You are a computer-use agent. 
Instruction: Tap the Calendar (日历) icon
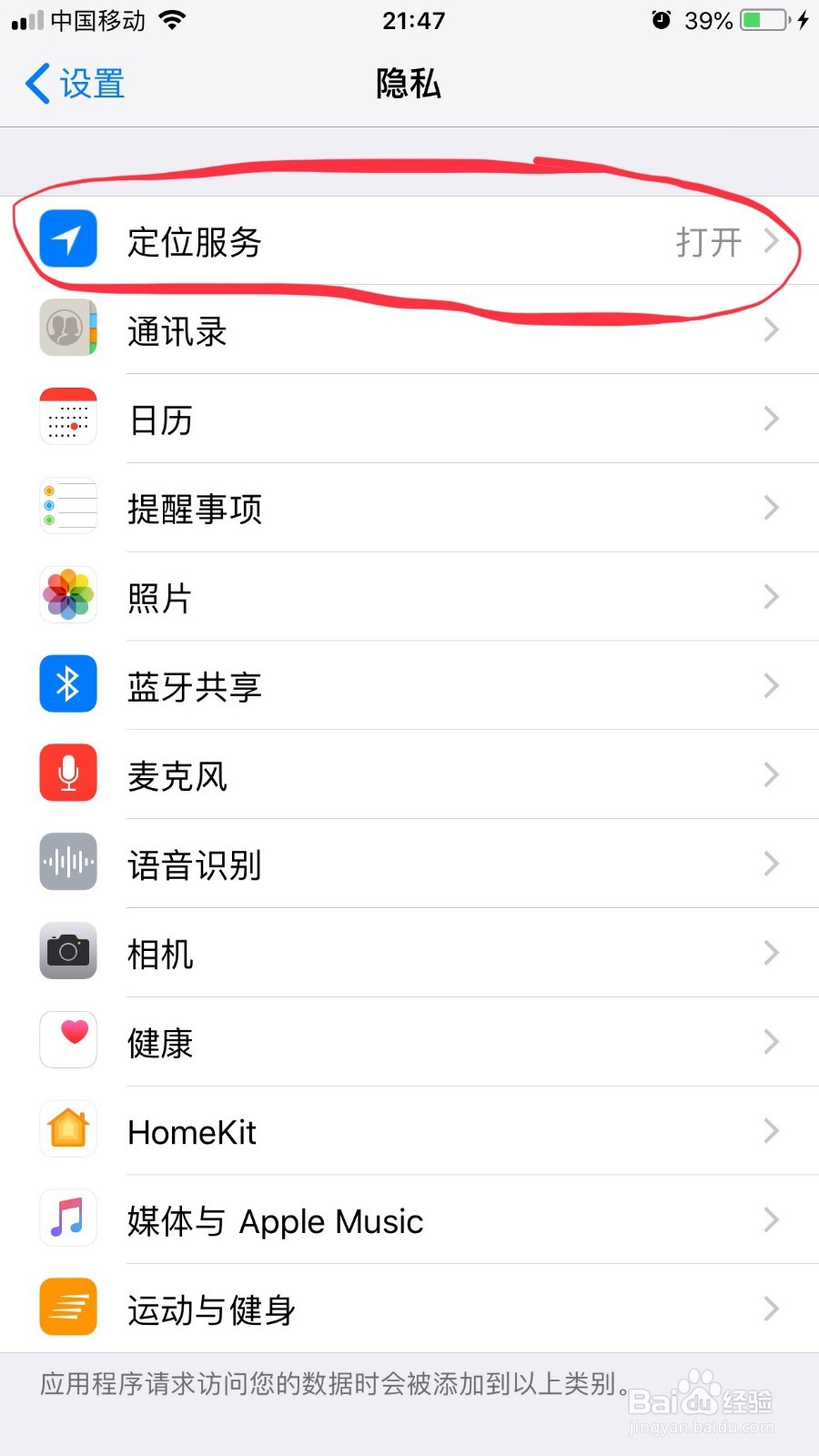click(x=67, y=417)
